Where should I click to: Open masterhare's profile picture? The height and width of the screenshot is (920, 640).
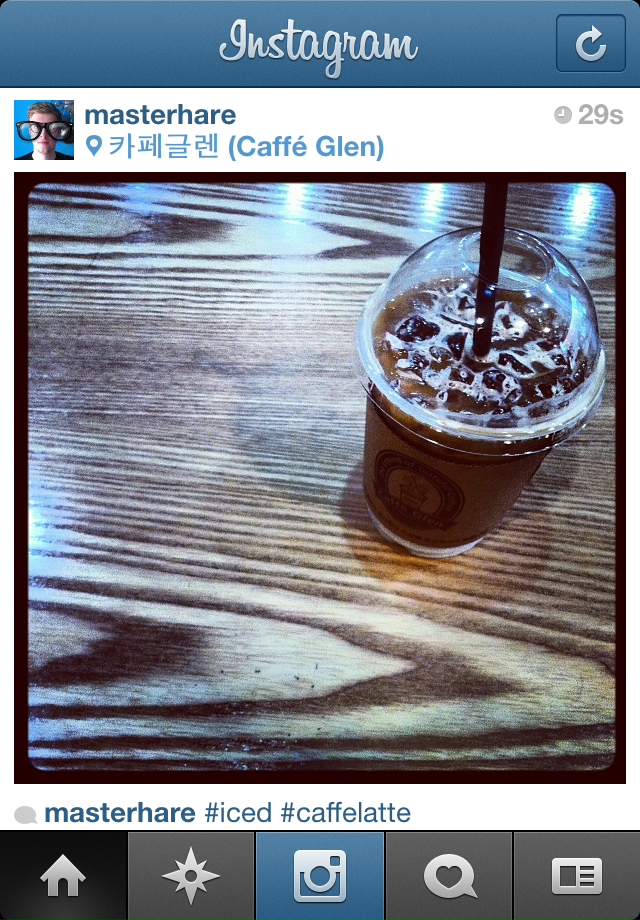pyautogui.click(x=44, y=130)
